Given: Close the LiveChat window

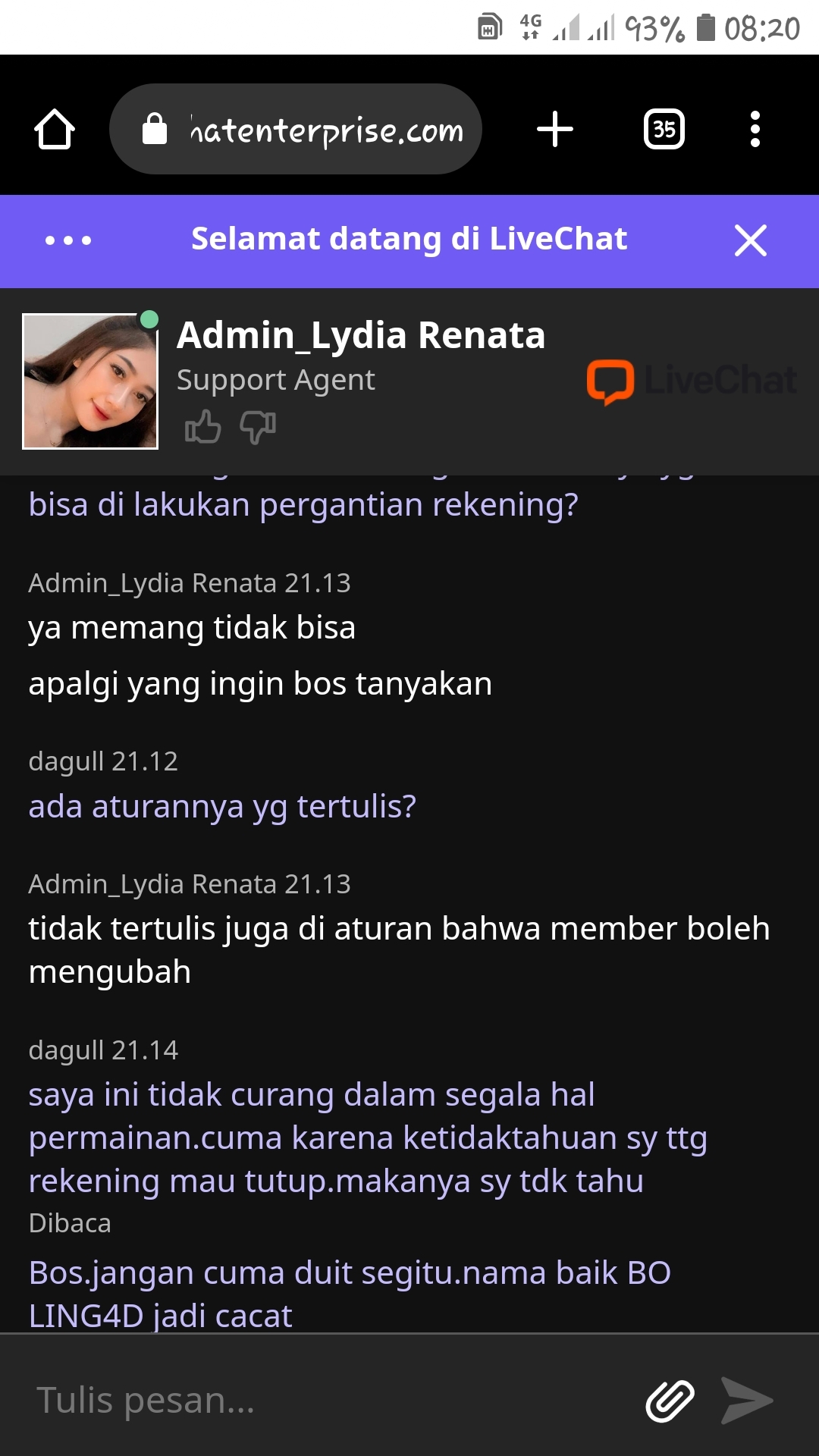Looking at the screenshot, I should 750,240.
